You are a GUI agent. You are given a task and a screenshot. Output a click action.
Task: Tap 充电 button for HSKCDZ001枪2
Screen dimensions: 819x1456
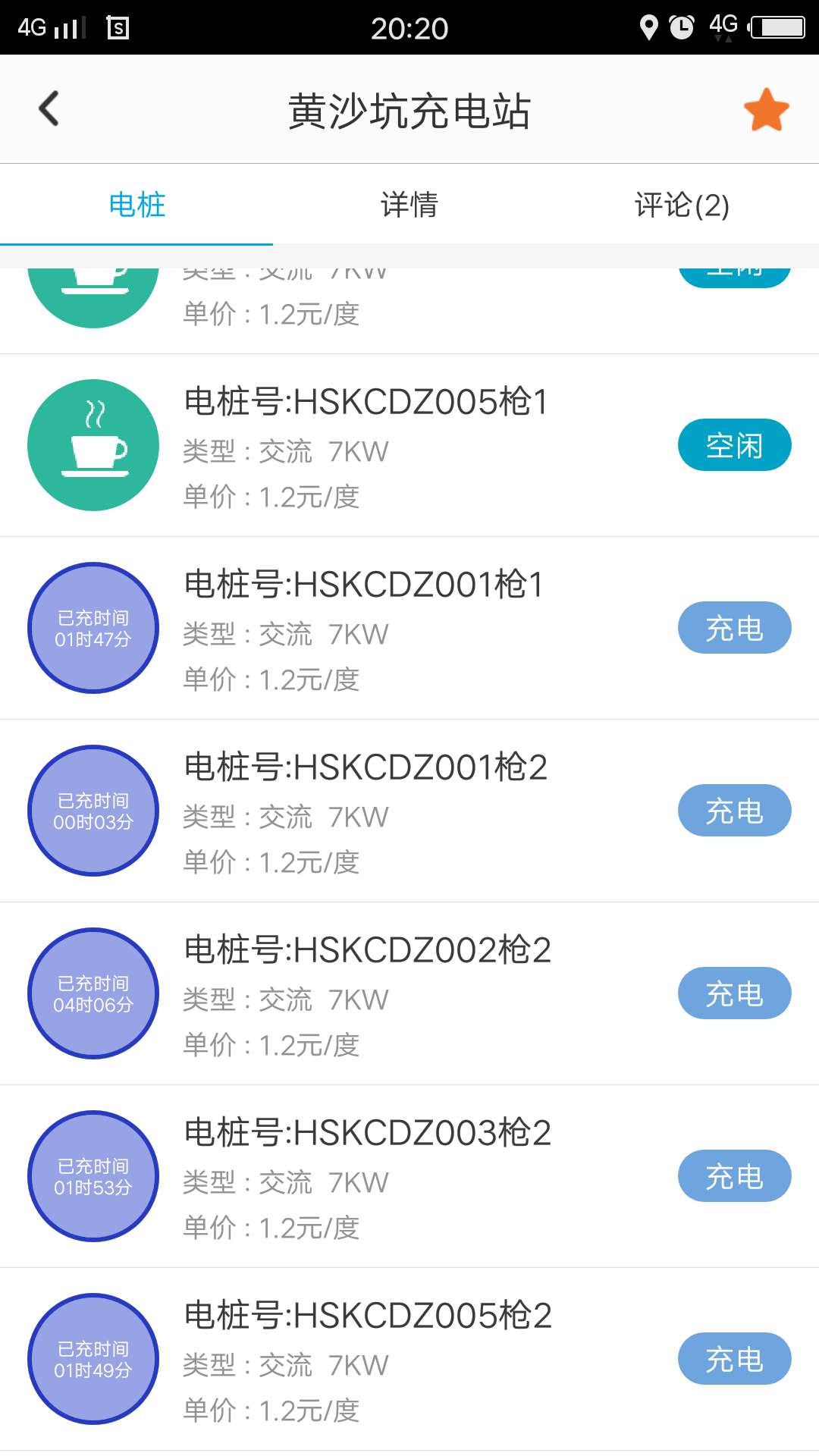(734, 811)
